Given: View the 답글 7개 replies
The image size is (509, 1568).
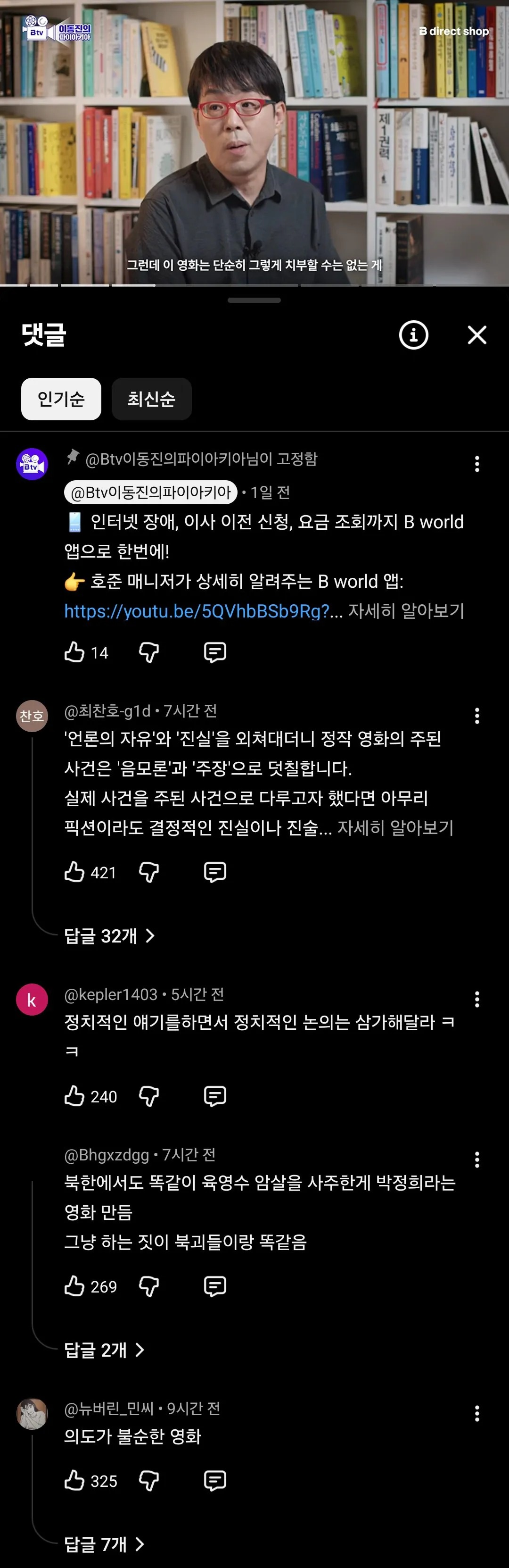Looking at the screenshot, I should click(x=104, y=1543).
